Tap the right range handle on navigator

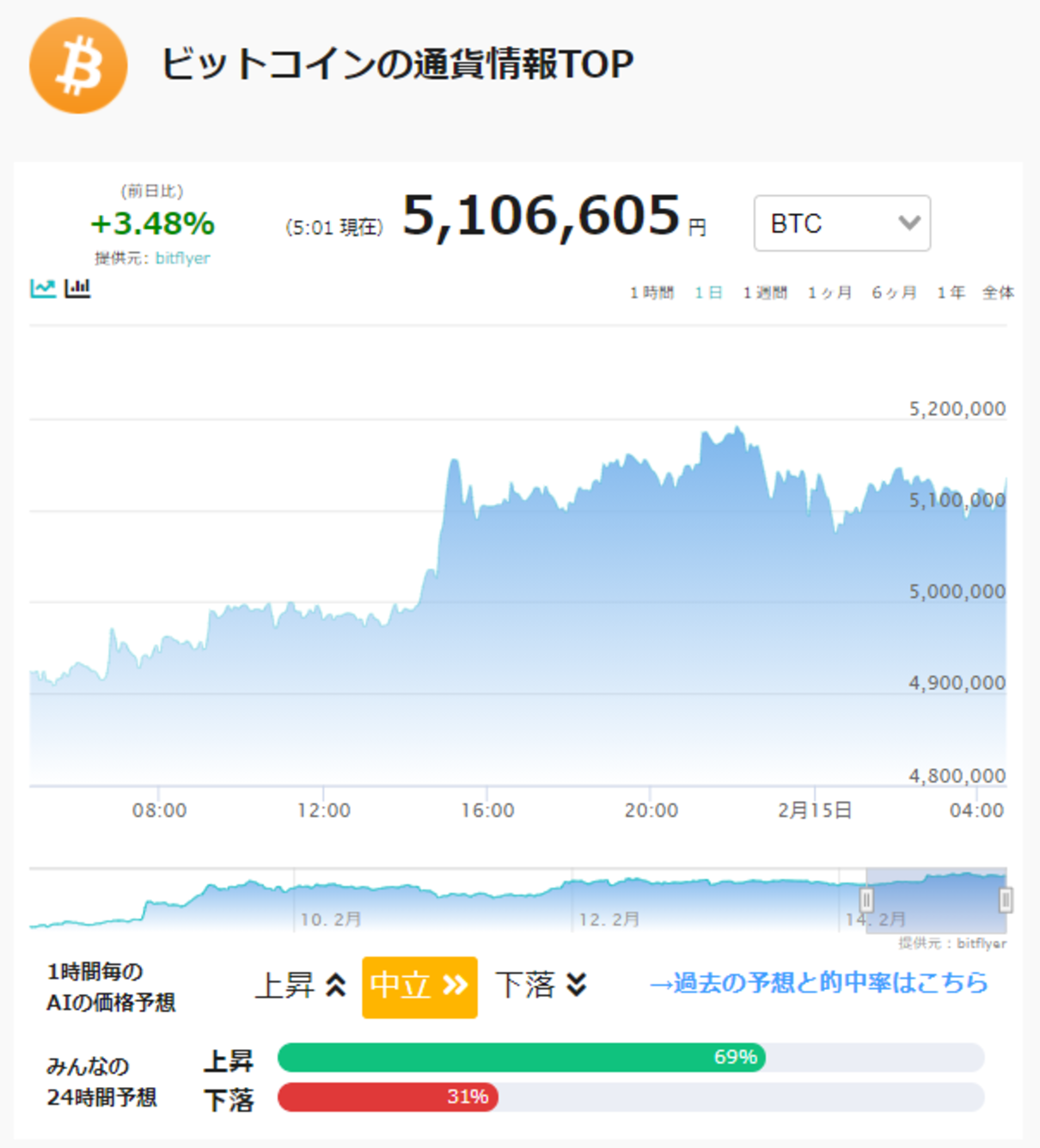[x=1006, y=900]
